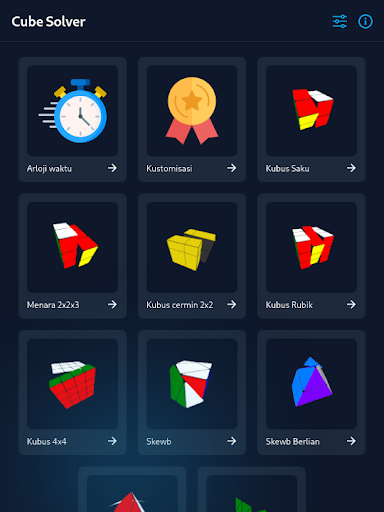
Task: Select the Skewb puzzle card
Action: 192,392
